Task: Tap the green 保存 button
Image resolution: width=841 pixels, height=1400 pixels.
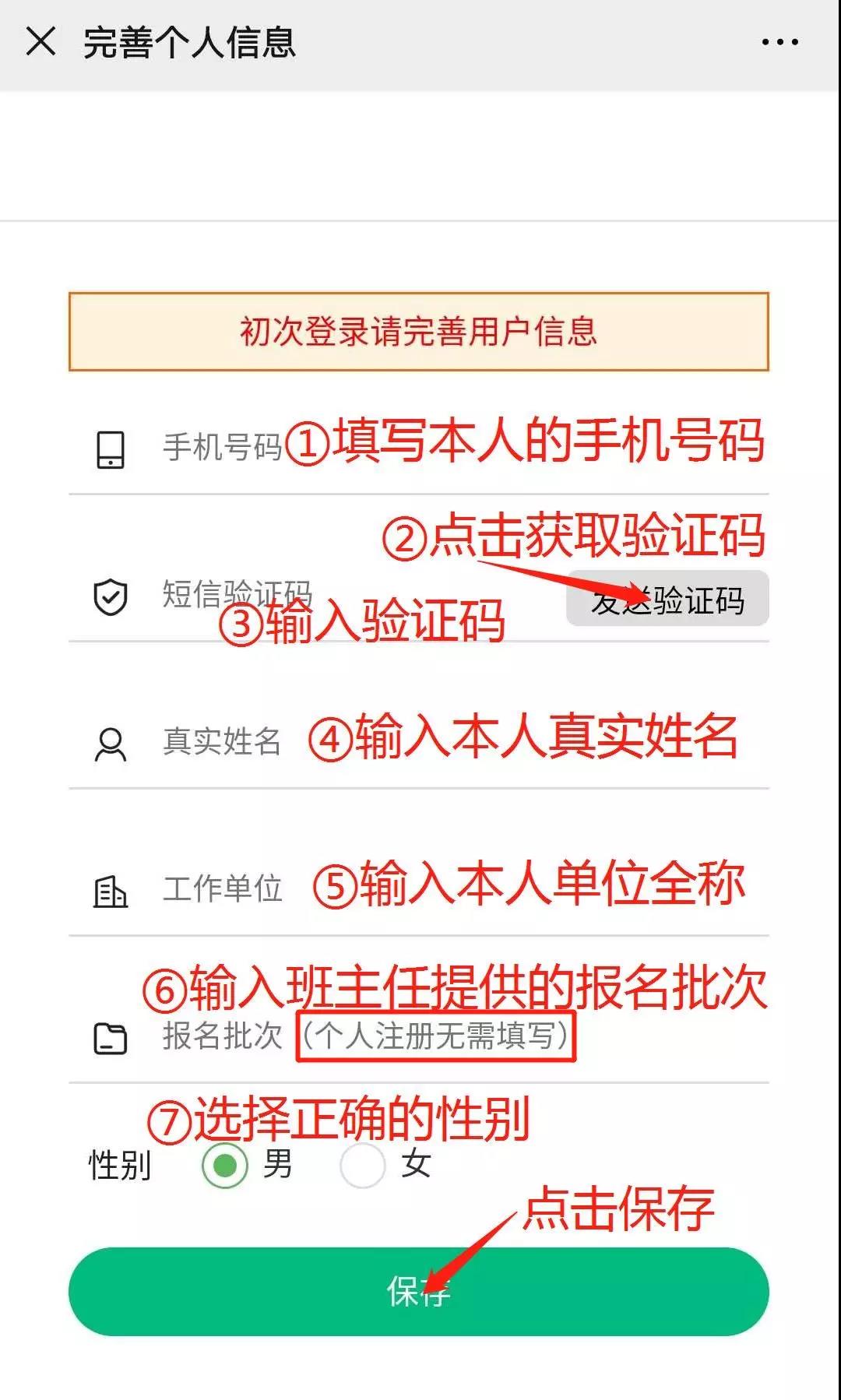Action: click(419, 1291)
